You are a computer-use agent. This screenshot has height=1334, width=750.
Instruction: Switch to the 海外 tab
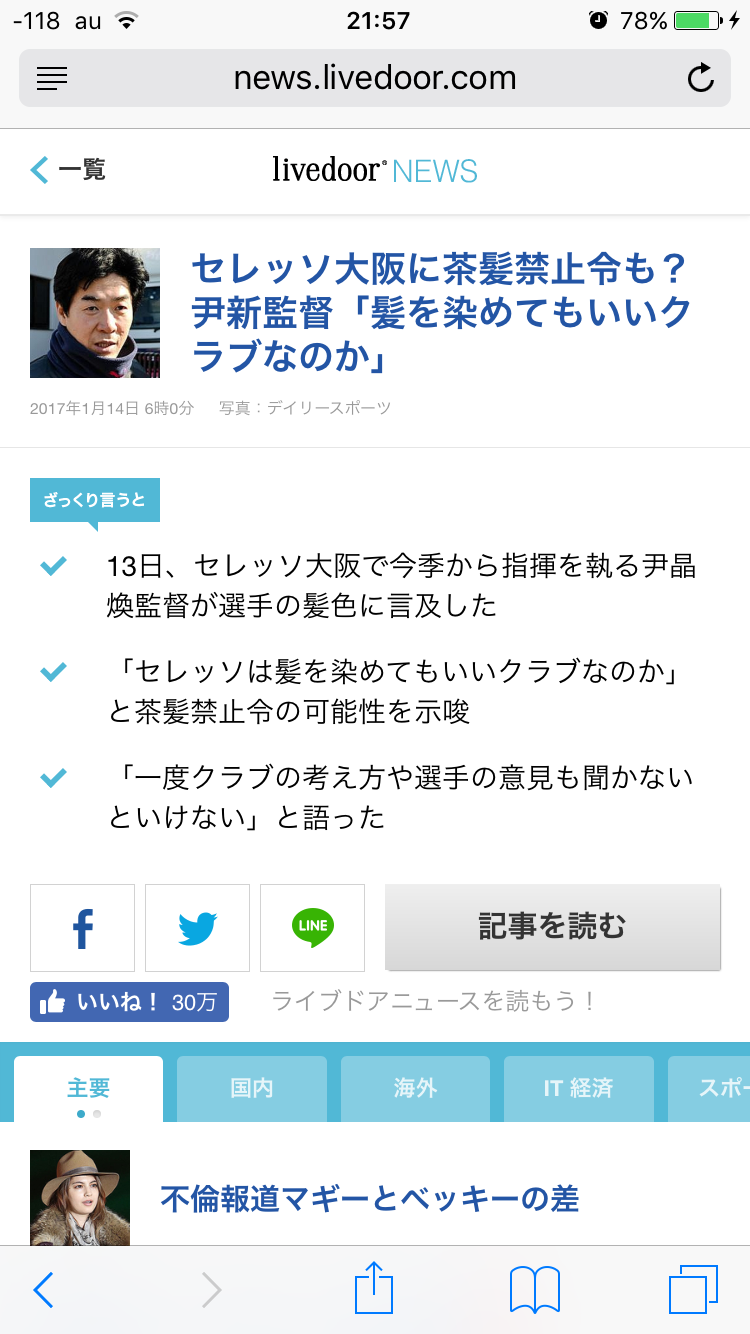415,1089
